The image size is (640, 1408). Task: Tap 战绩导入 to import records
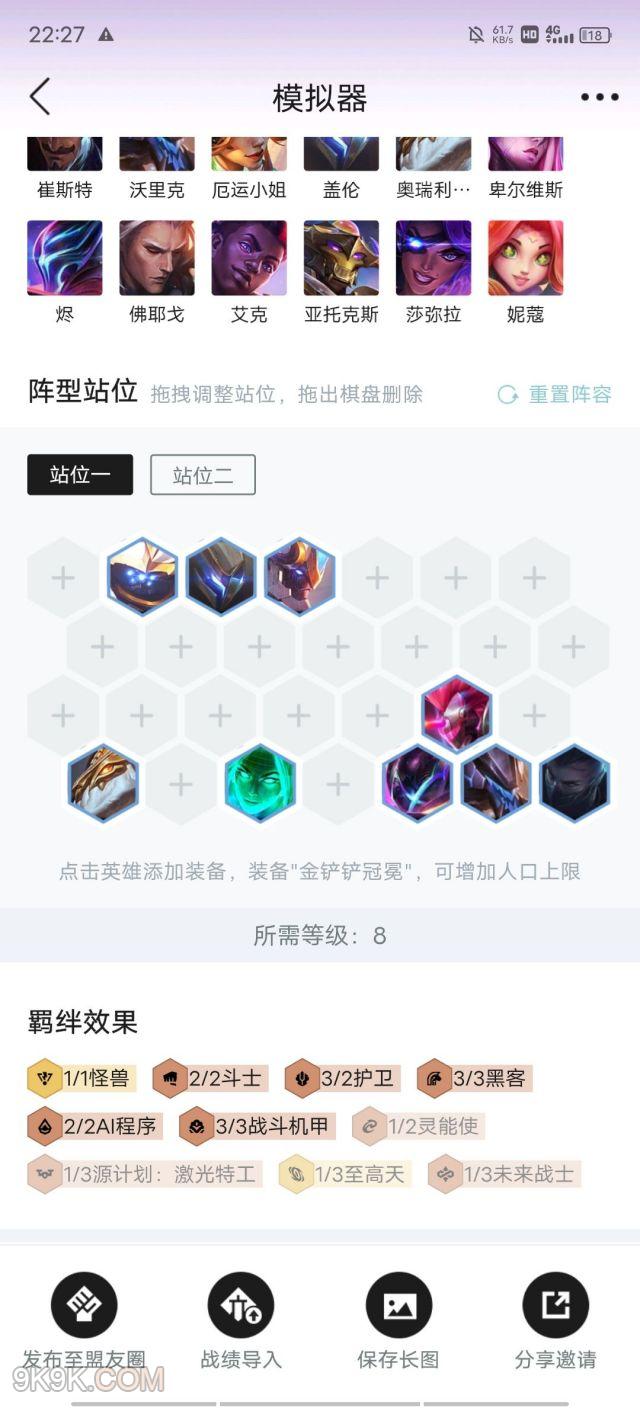[240, 1320]
